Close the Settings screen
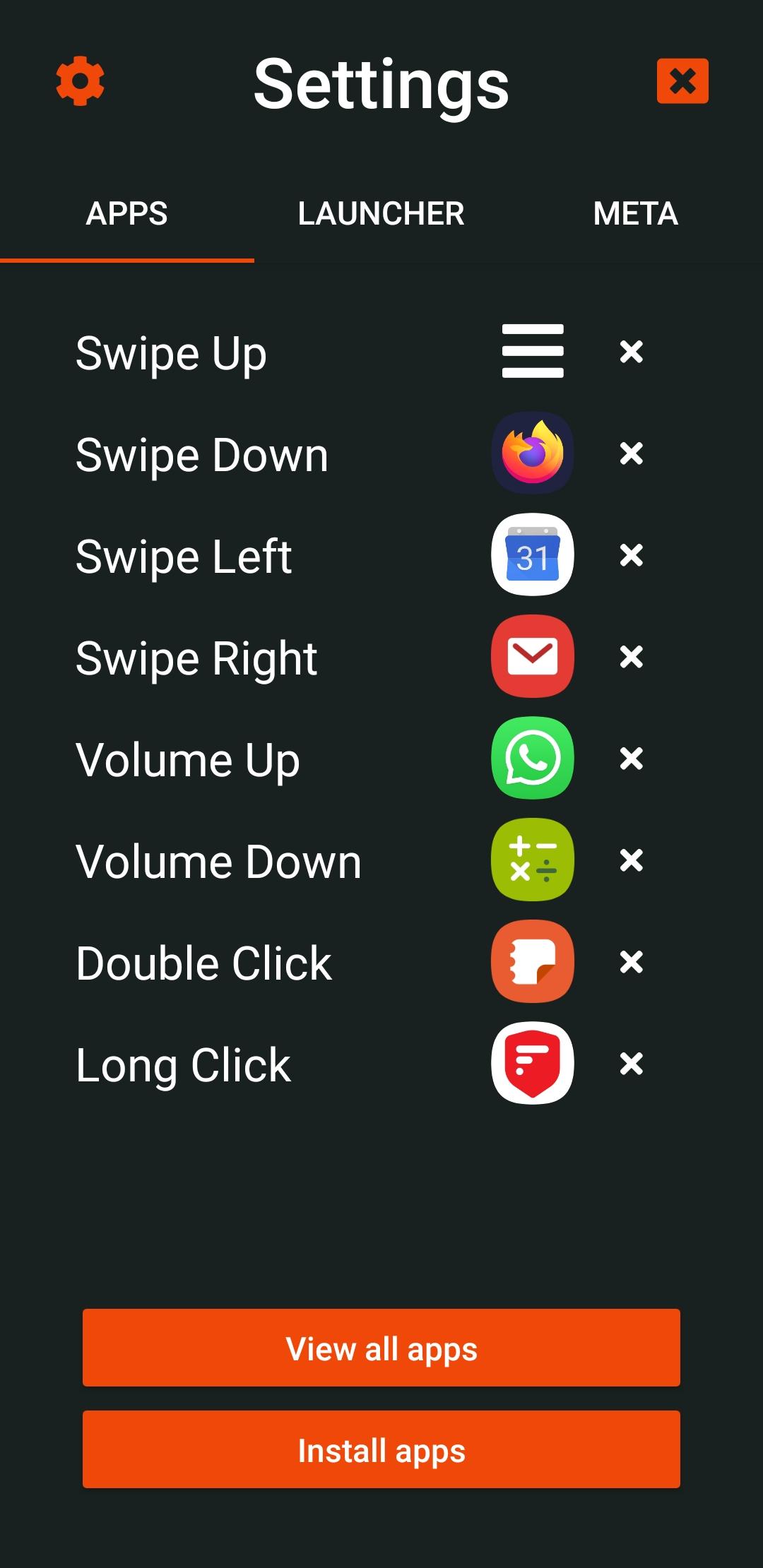 (x=682, y=81)
